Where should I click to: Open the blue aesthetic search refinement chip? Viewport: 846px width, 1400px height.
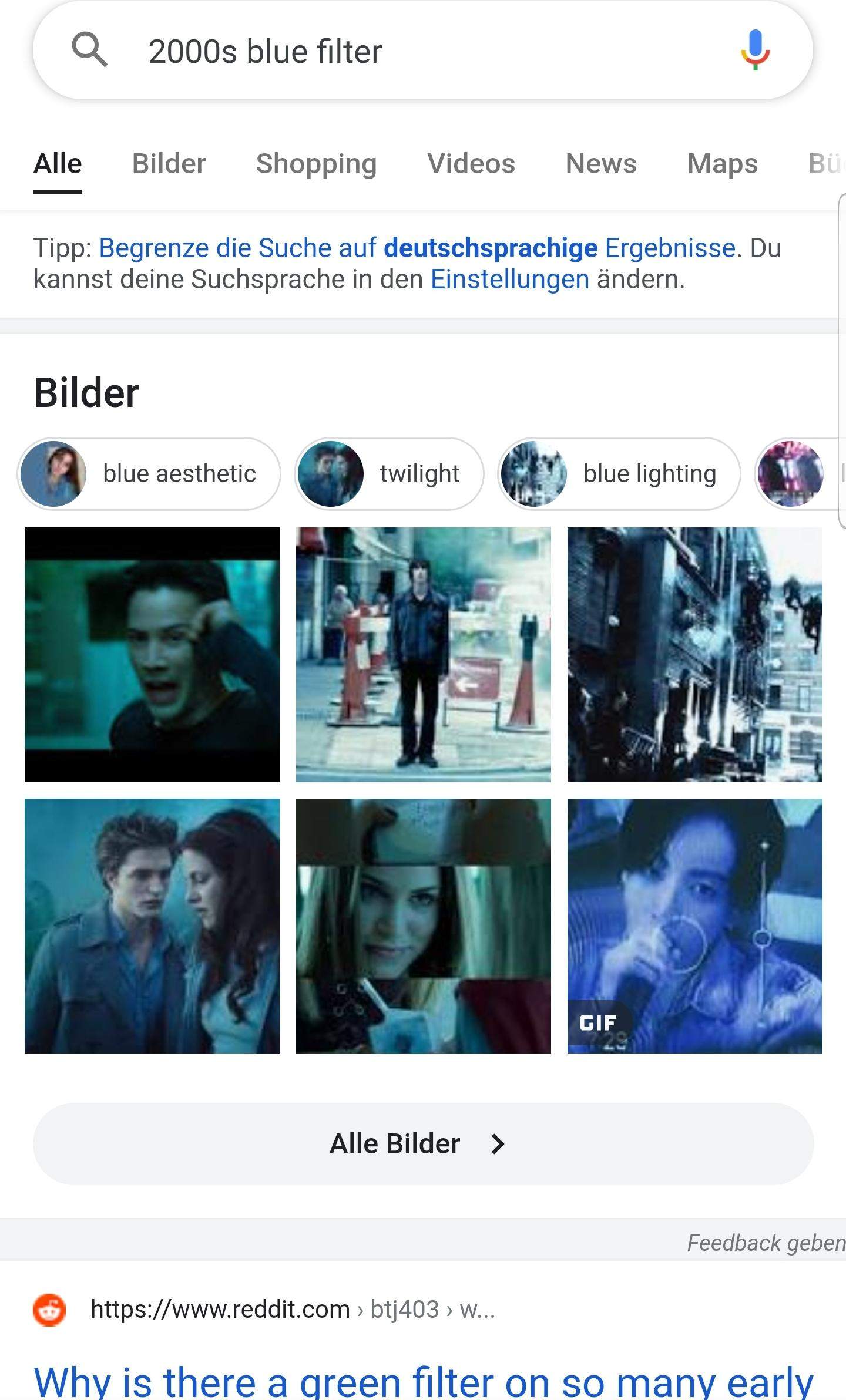pyautogui.click(x=179, y=473)
